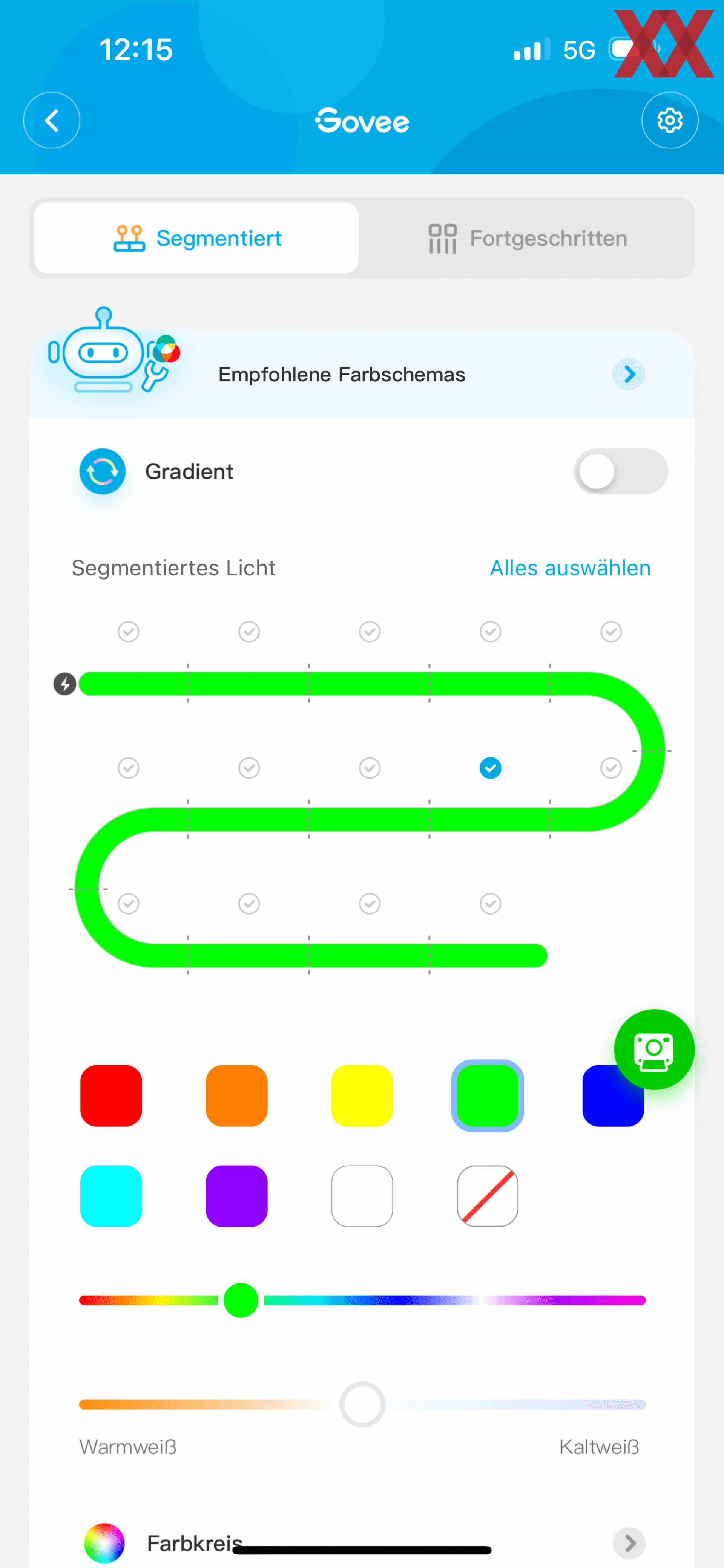The height and width of the screenshot is (1568, 724).
Task: Tap the Warmweiß to Kaltweiß slider
Action: [362, 1404]
